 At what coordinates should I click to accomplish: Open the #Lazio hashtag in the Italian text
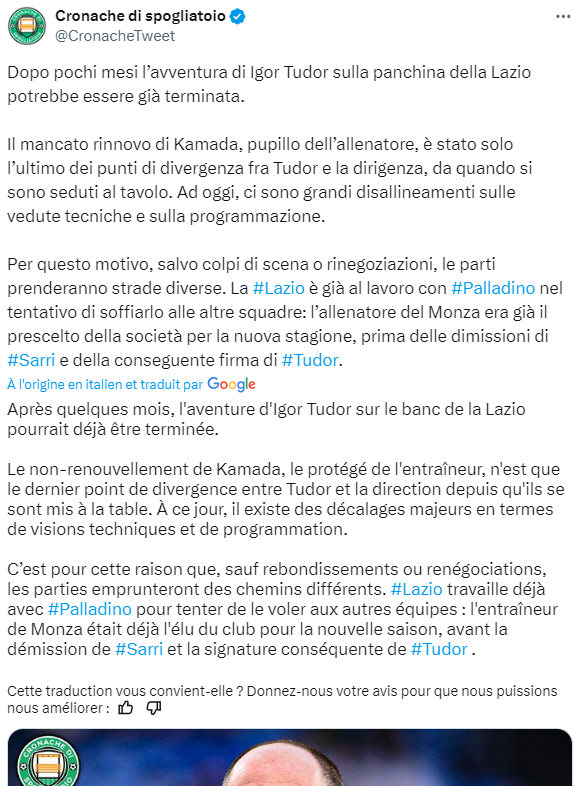pos(279,288)
